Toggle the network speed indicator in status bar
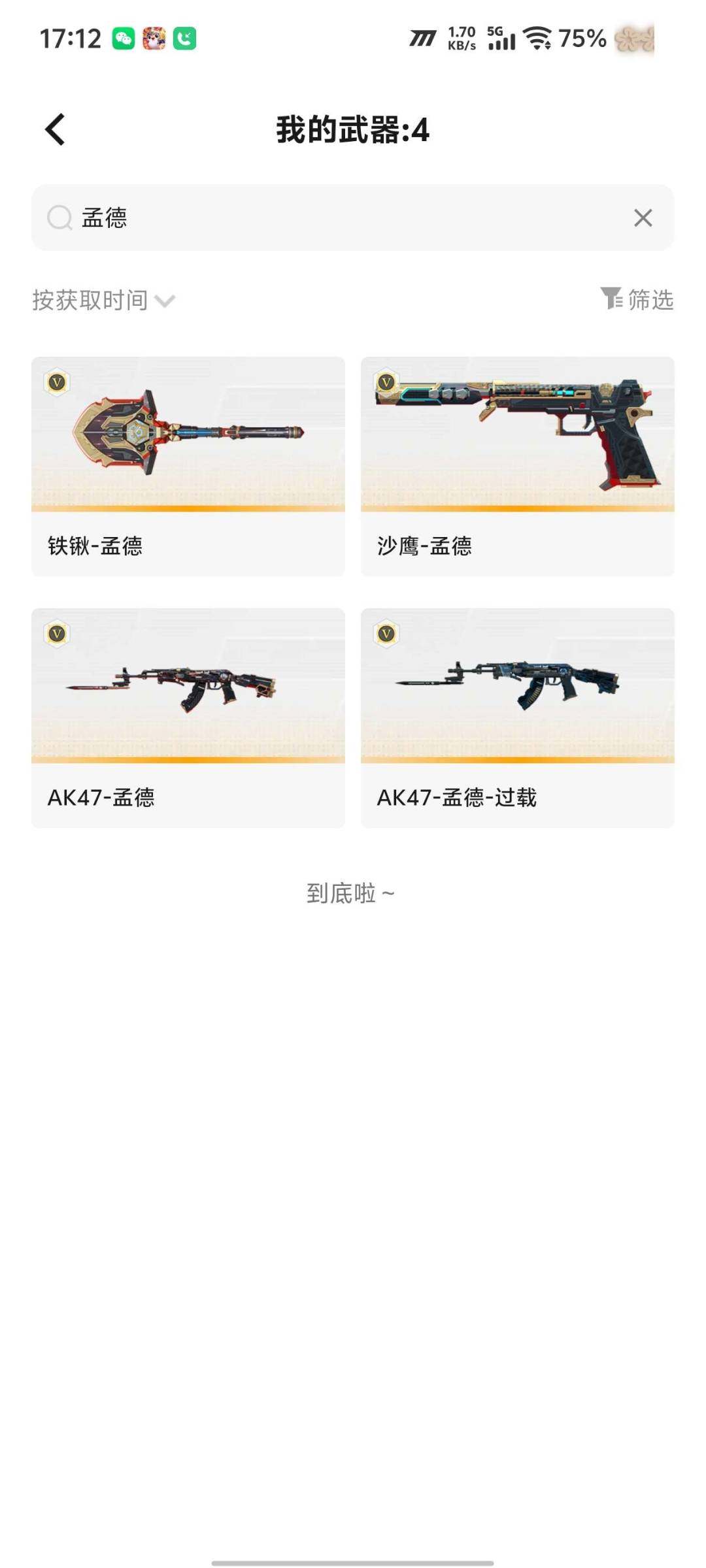706x1568 pixels. 462,39
